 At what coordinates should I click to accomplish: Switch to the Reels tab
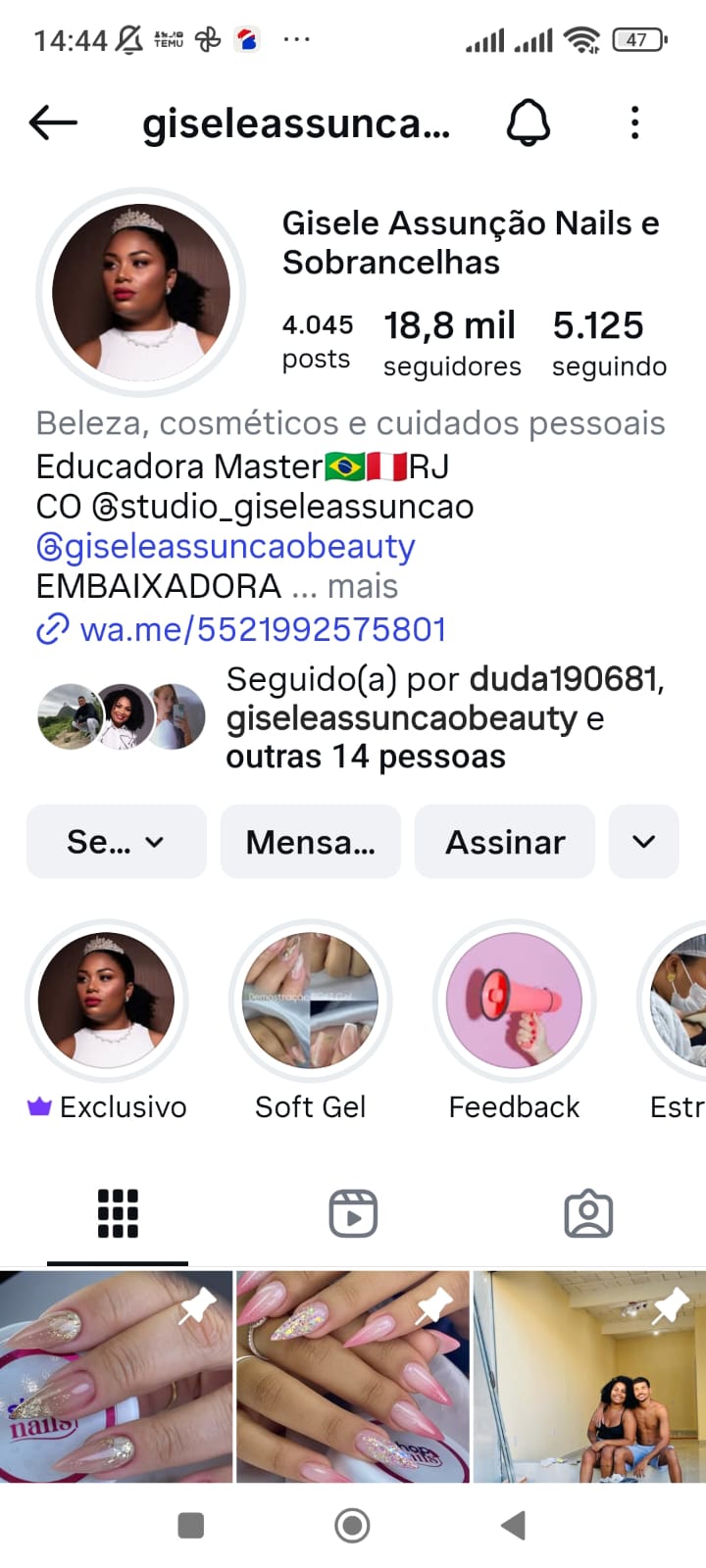[x=353, y=1213]
